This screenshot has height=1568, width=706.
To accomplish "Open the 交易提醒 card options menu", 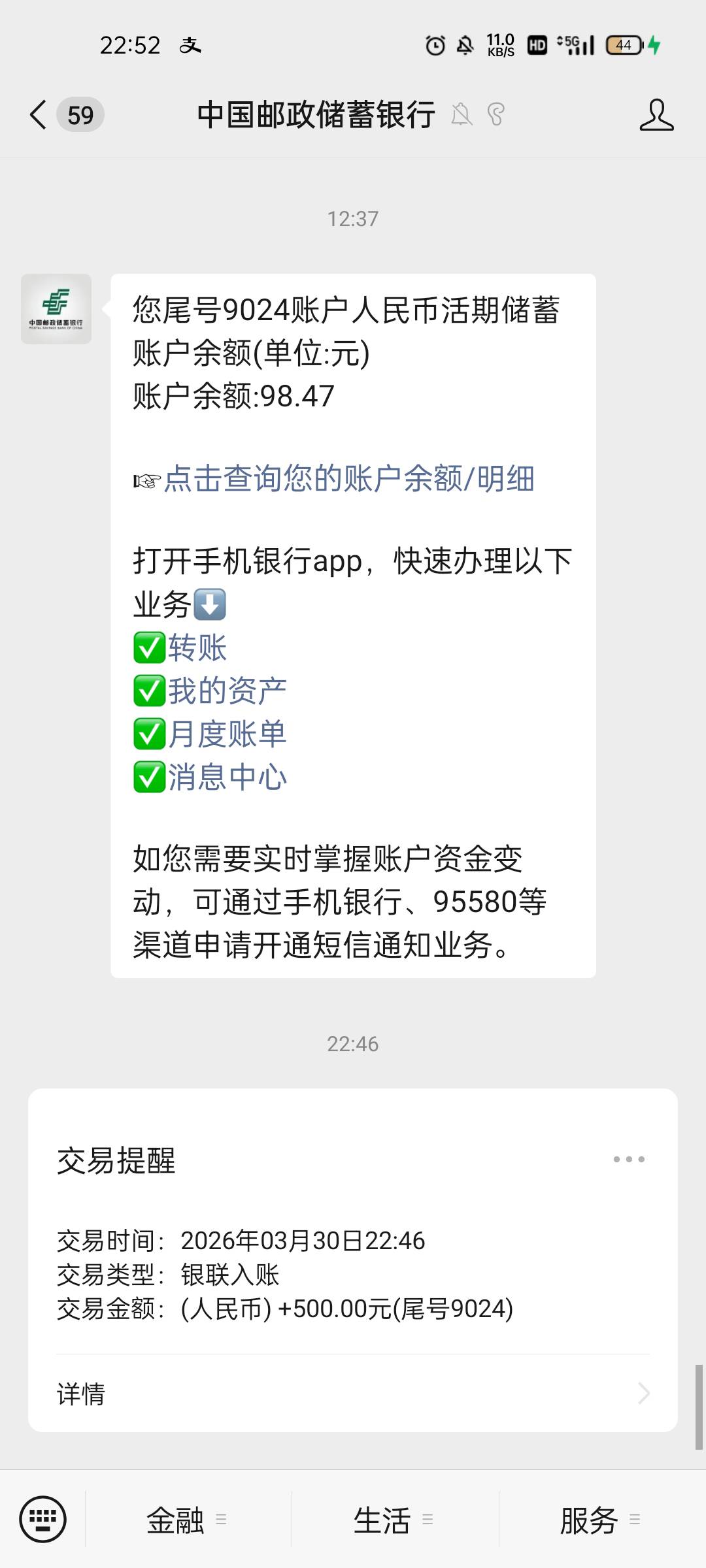I will tap(629, 1160).
